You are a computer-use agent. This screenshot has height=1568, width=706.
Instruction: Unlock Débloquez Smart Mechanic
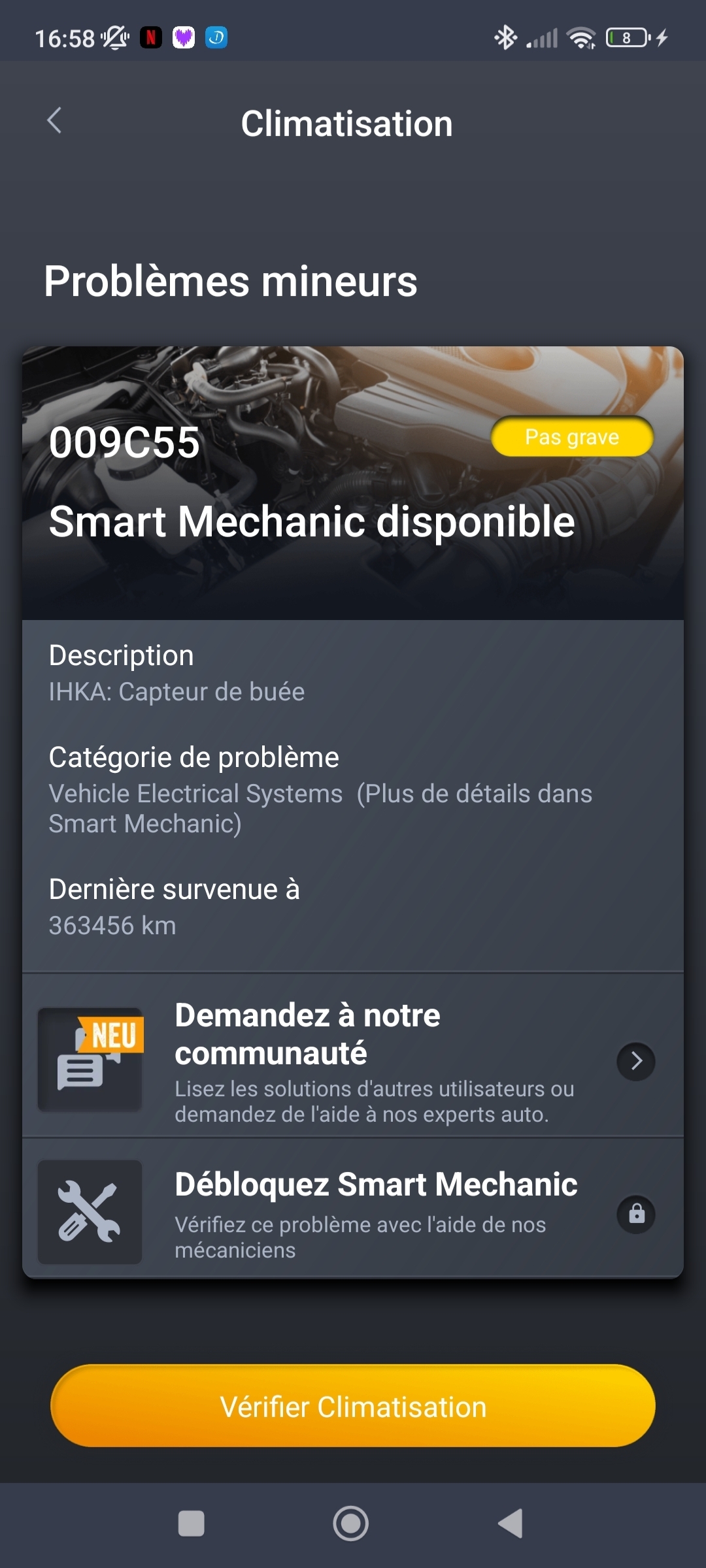pyautogui.click(x=353, y=1213)
